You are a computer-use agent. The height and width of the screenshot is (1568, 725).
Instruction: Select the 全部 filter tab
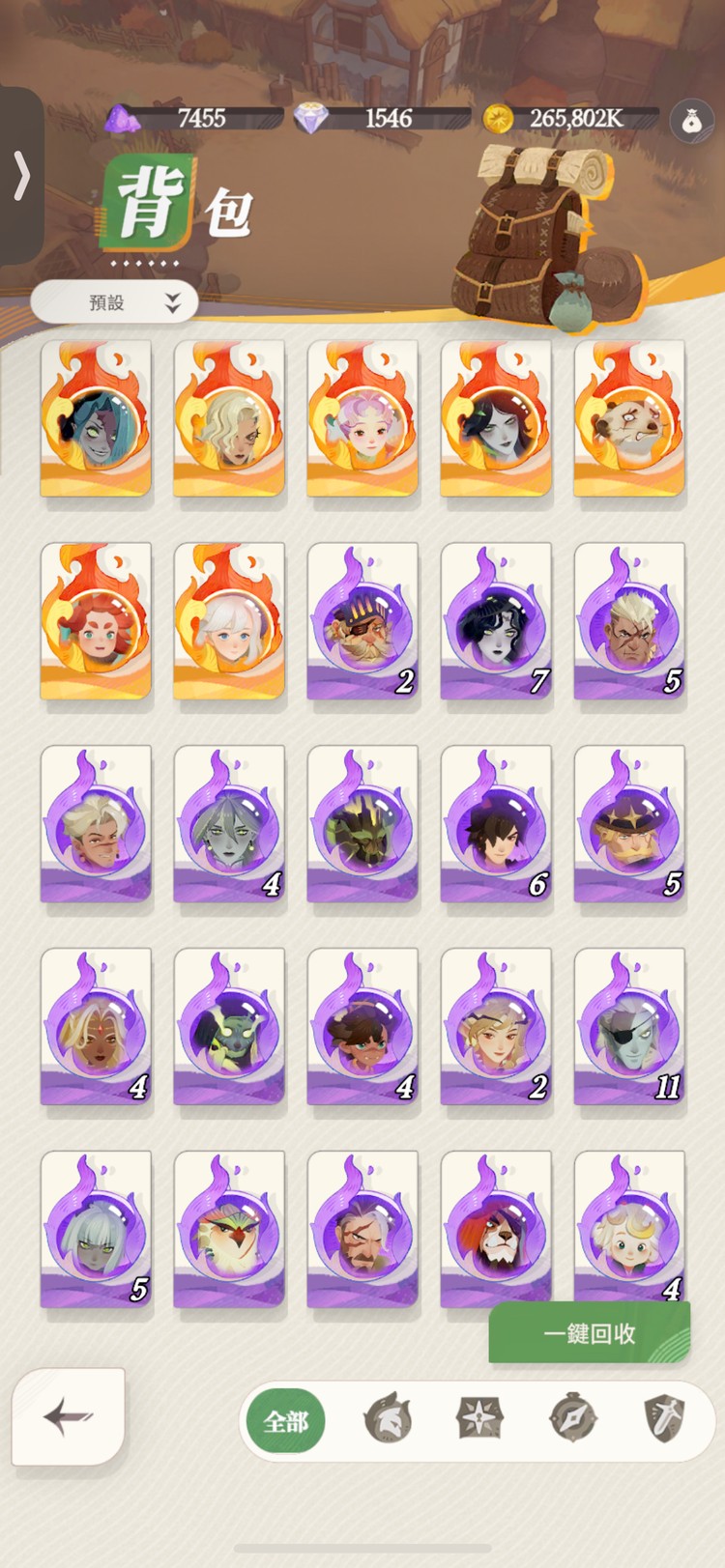[x=286, y=1421]
